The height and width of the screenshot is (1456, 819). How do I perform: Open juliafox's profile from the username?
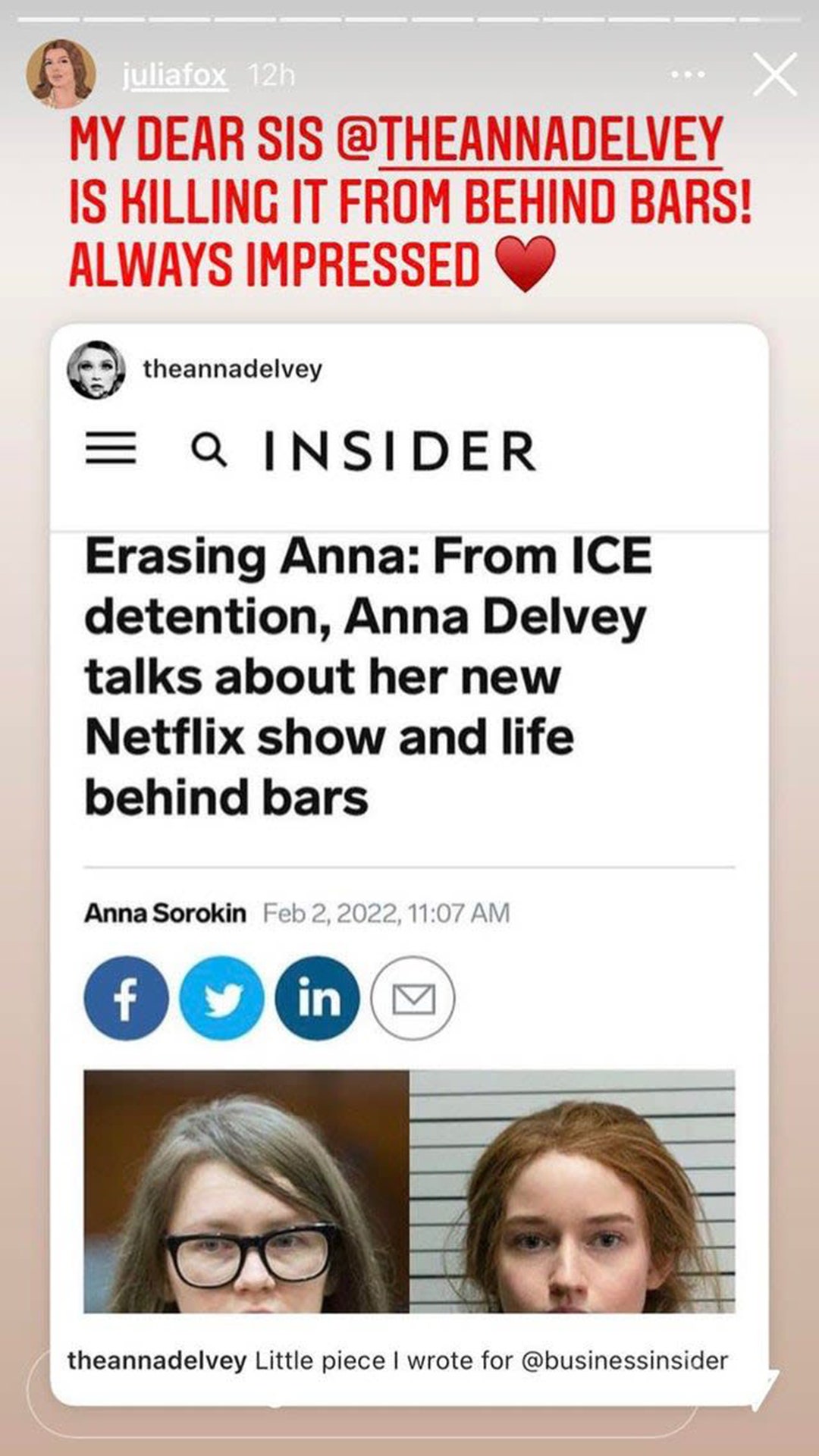pyautogui.click(x=174, y=75)
